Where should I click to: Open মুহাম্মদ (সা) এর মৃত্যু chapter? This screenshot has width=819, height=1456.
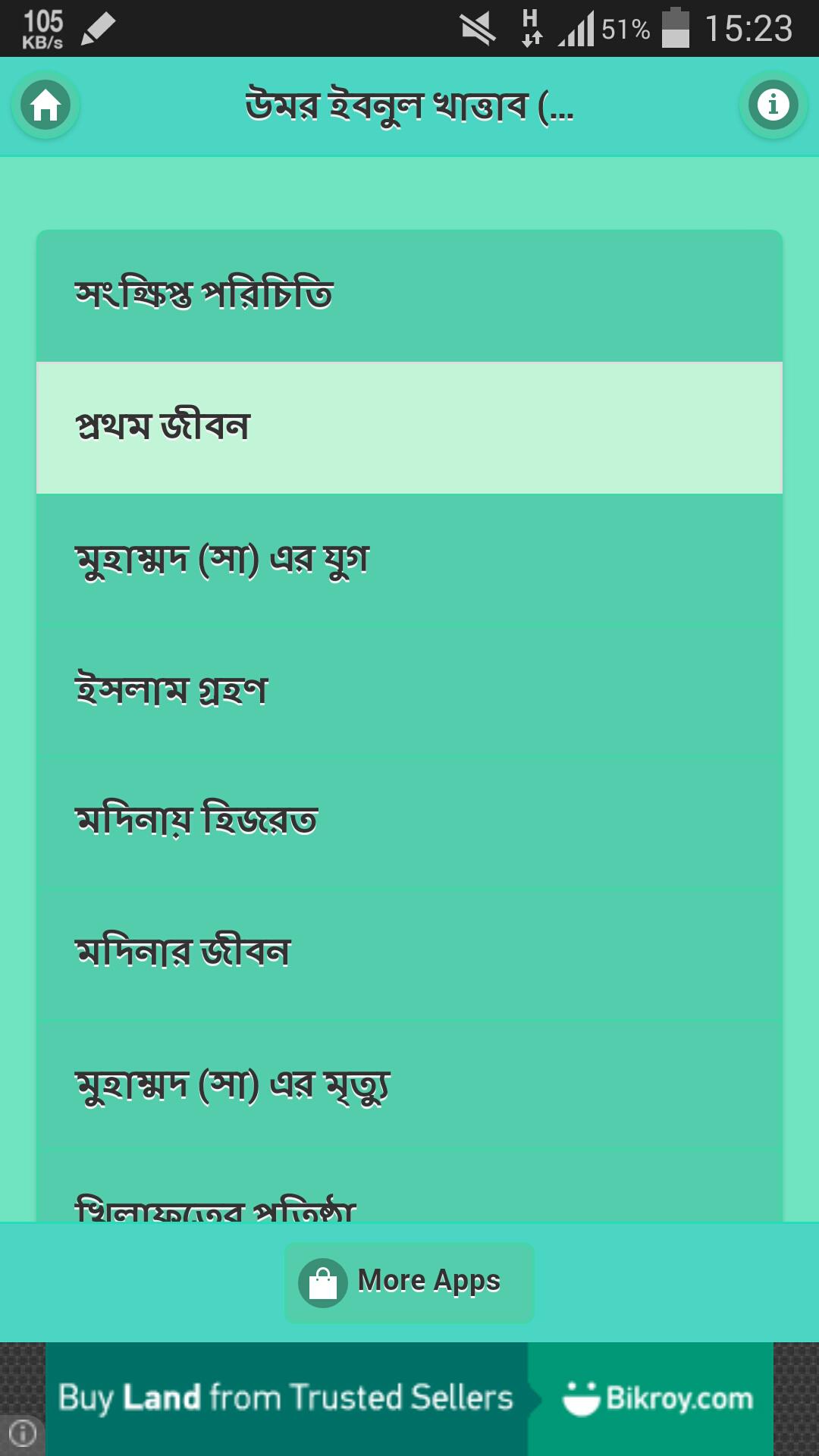pos(409,1086)
